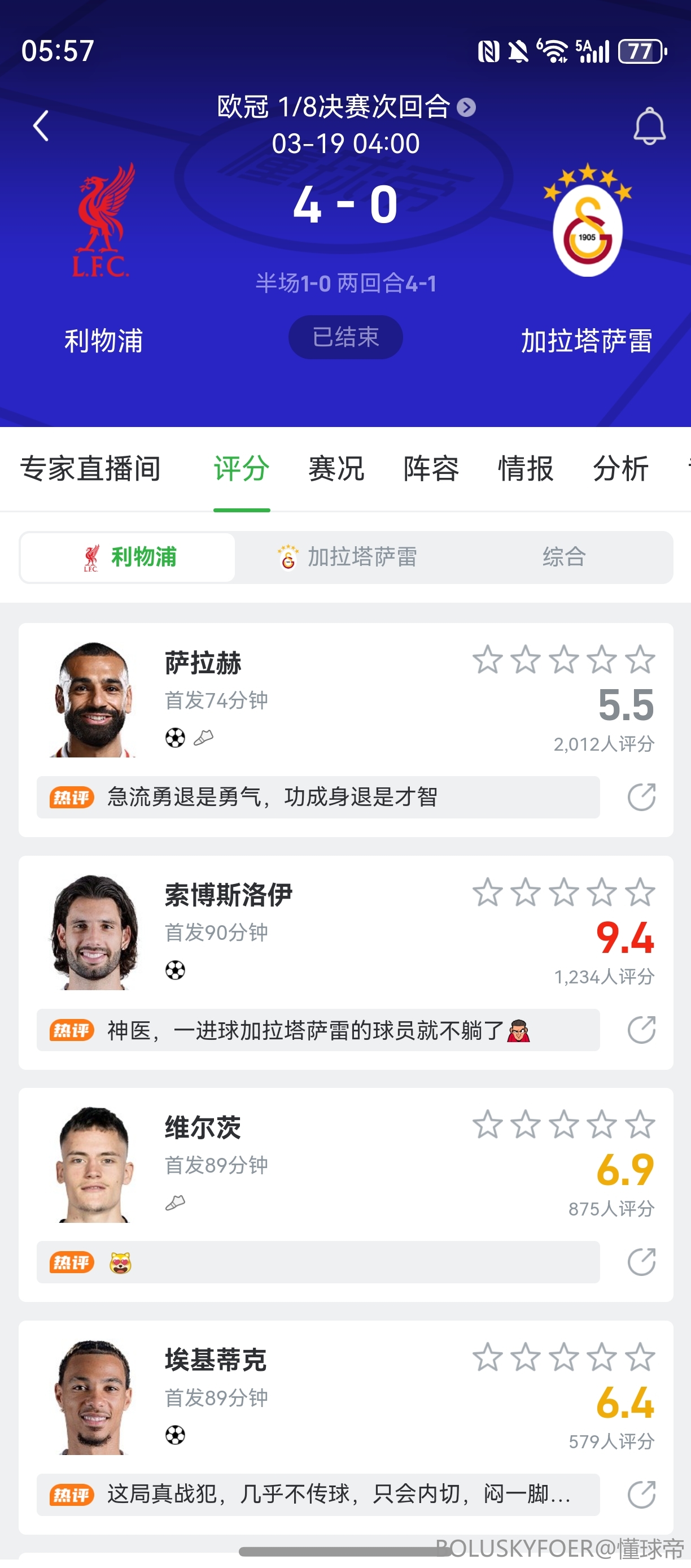
Task: Rate 维尔茨 with the stars
Action: click(563, 1124)
